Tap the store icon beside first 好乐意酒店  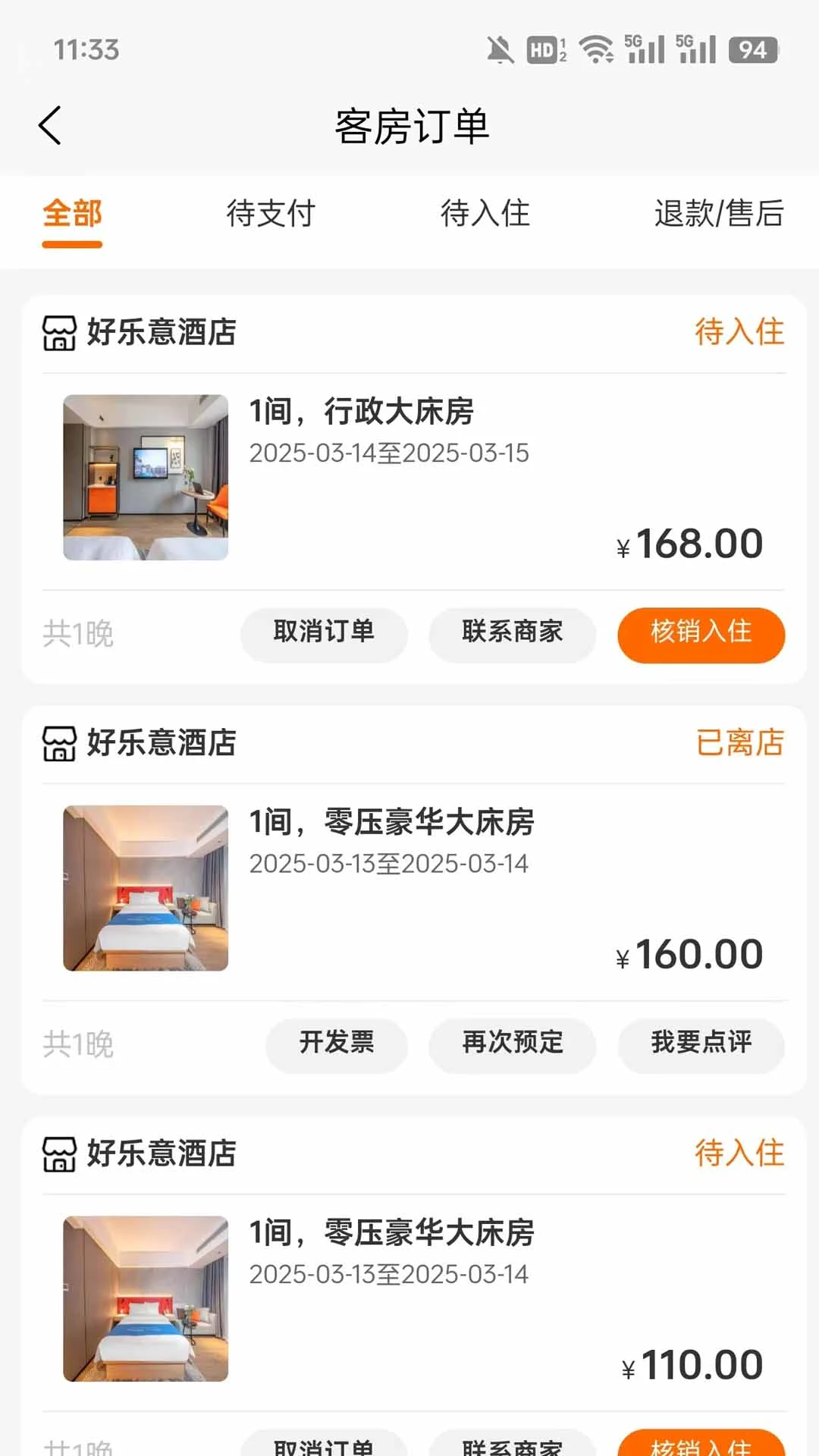pyautogui.click(x=58, y=331)
